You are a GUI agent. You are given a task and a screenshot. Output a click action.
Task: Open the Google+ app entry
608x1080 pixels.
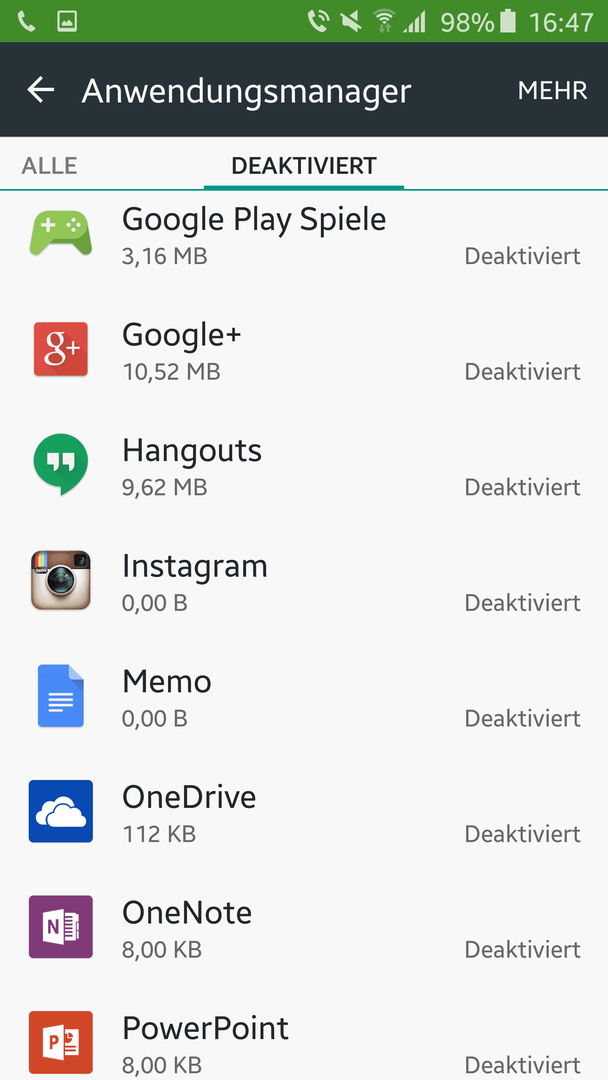pos(304,352)
